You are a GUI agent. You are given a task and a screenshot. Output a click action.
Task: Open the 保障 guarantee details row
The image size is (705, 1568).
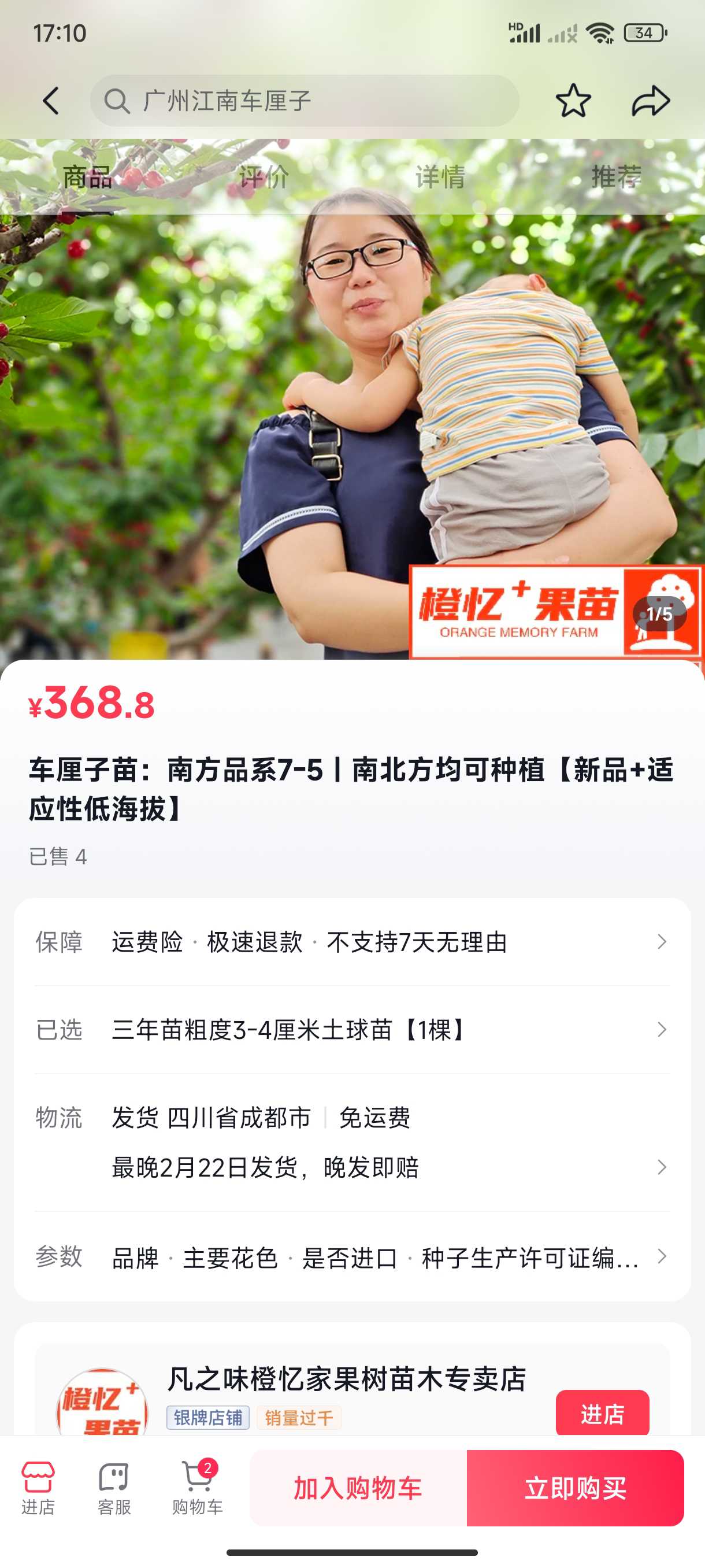tap(352, 942)
